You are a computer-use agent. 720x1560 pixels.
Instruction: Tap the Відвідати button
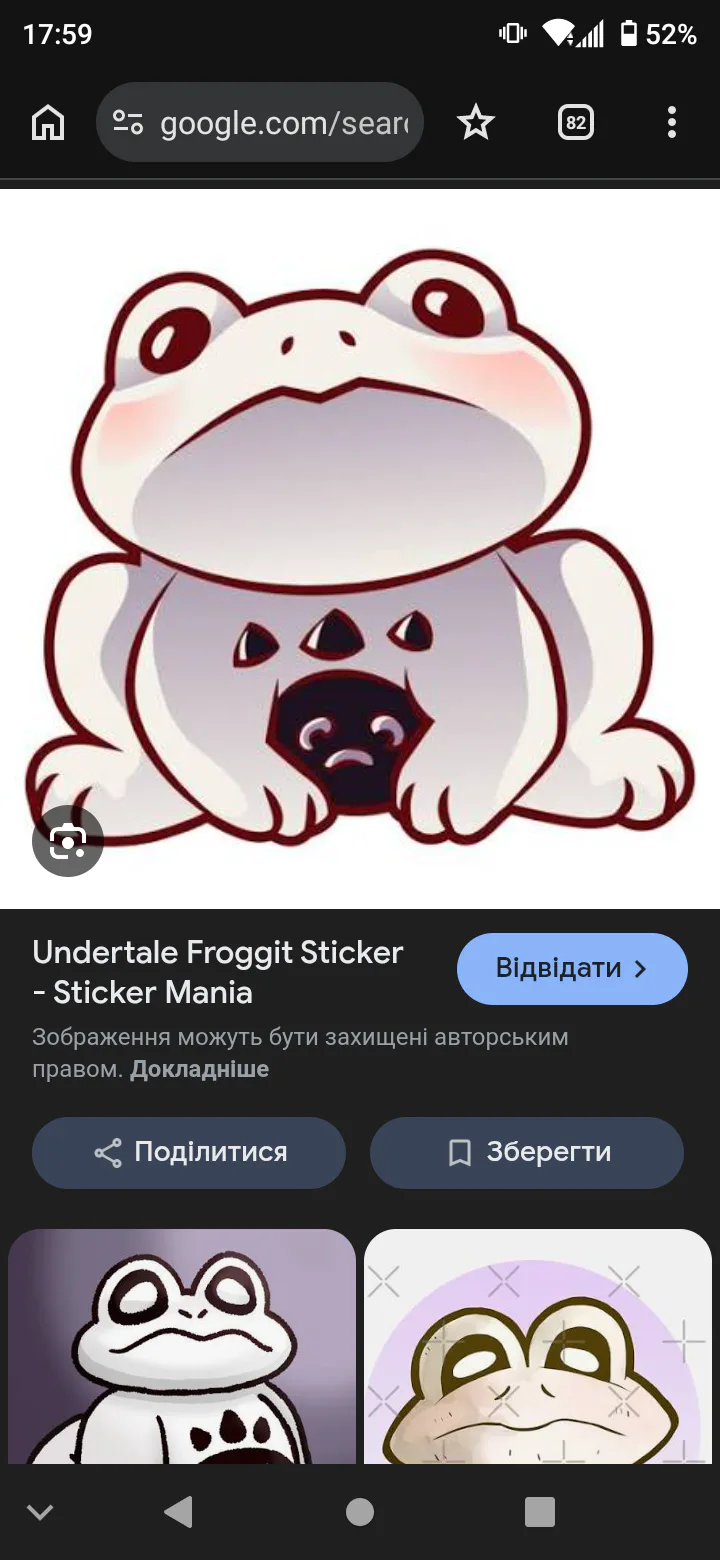pos(572,968)
